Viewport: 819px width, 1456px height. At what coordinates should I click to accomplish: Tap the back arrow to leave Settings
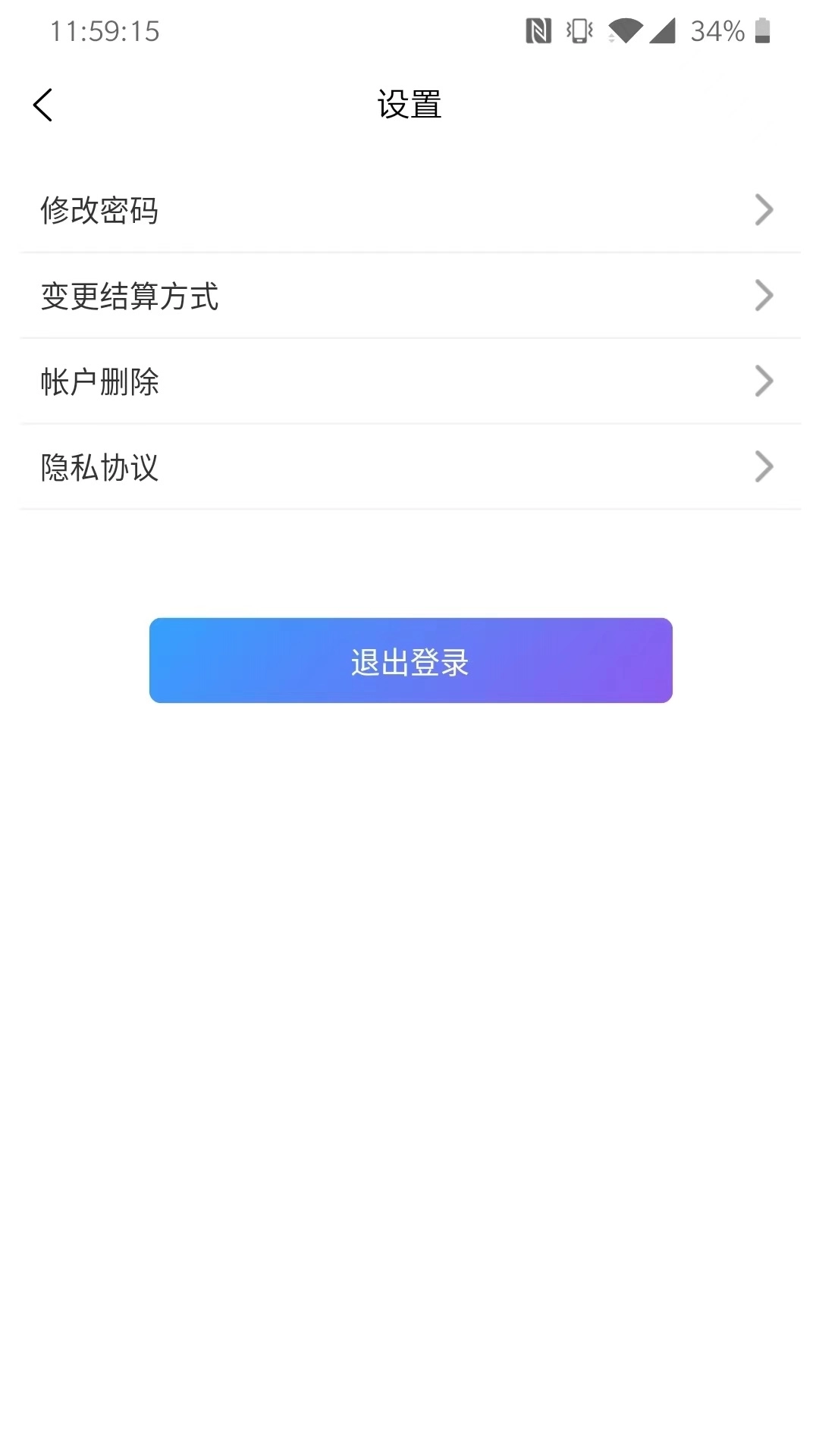43,104
